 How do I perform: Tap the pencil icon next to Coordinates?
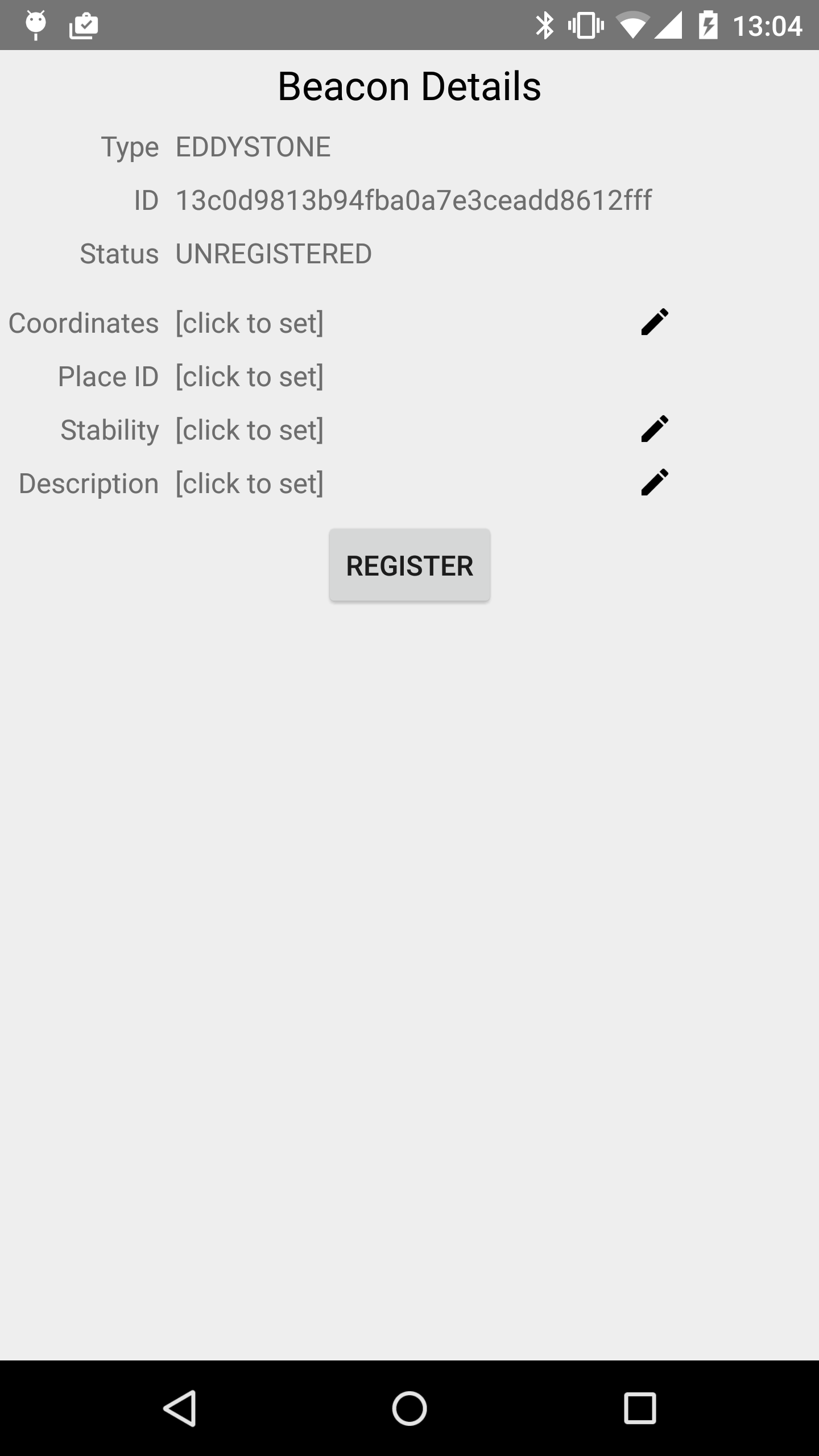(x=655, y=322)
